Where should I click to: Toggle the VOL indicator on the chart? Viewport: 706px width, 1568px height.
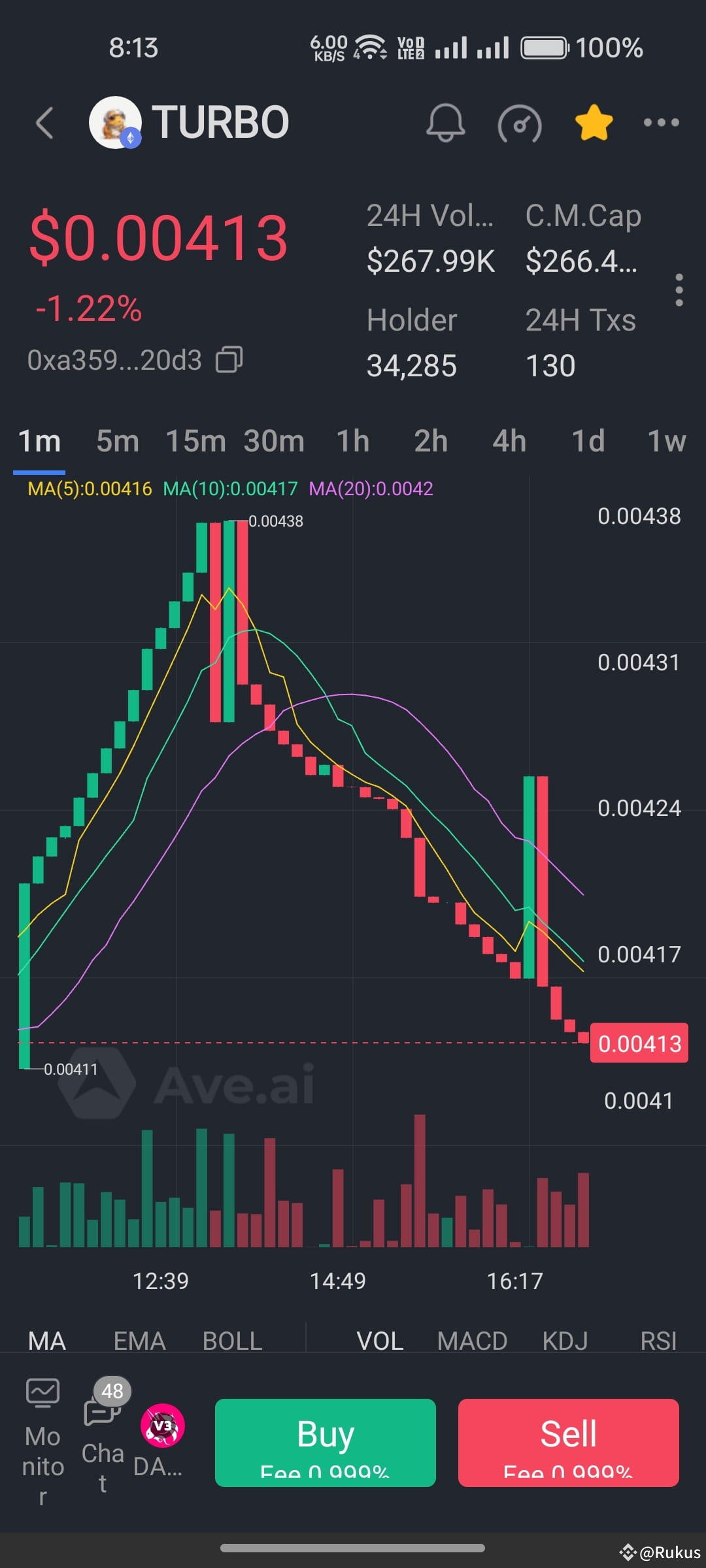point(379,1340)
